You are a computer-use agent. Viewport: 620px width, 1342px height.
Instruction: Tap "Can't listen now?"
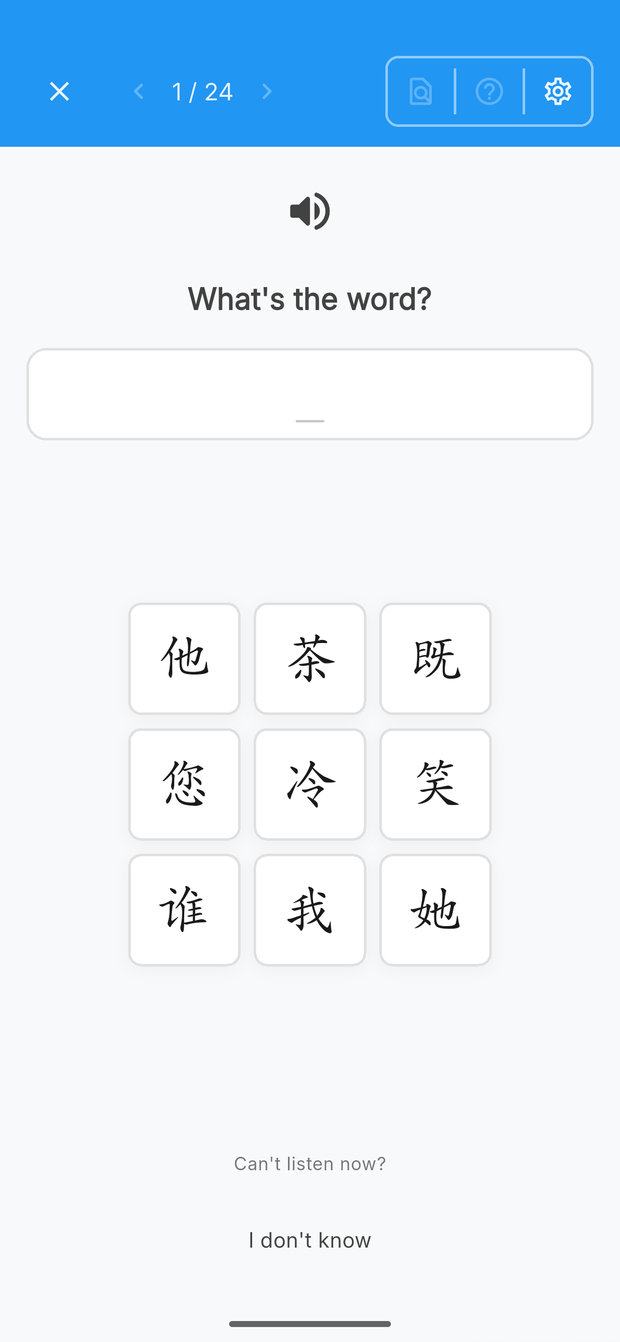click(310, 1163)
